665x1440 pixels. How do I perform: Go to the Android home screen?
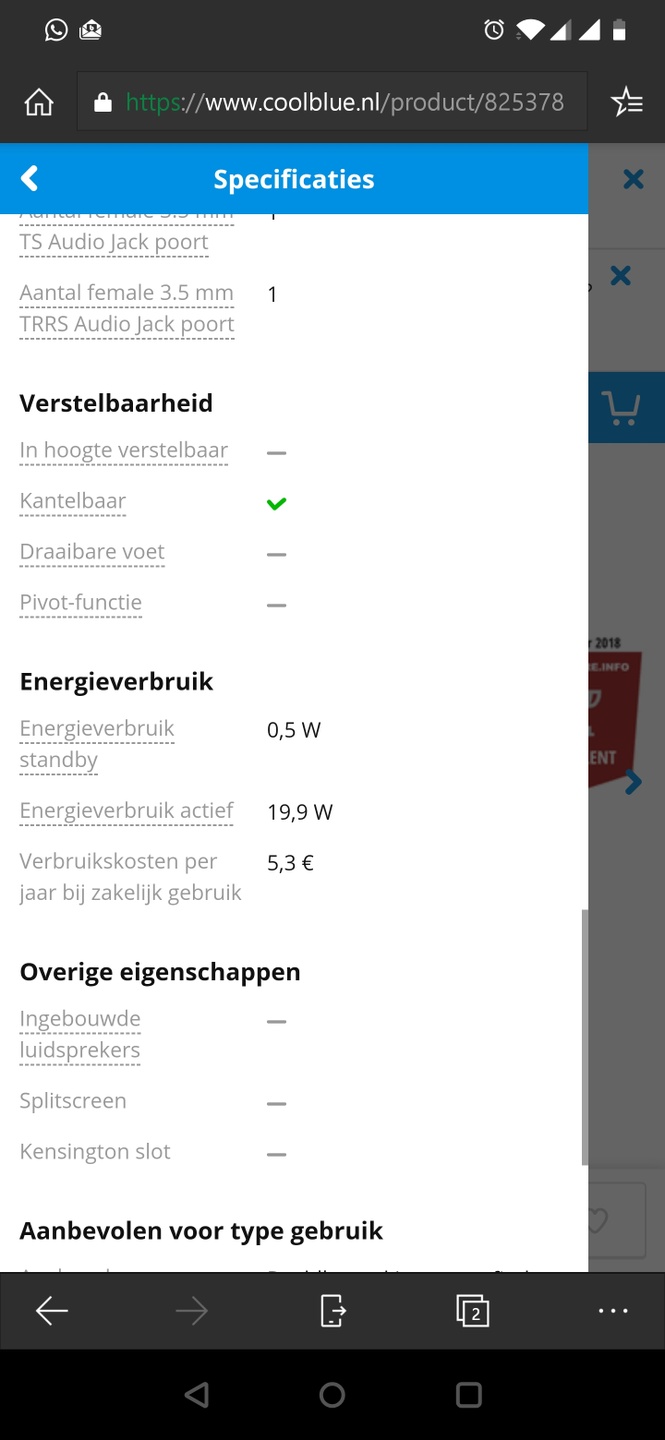pyautogui.click(x=332, y=1395)
